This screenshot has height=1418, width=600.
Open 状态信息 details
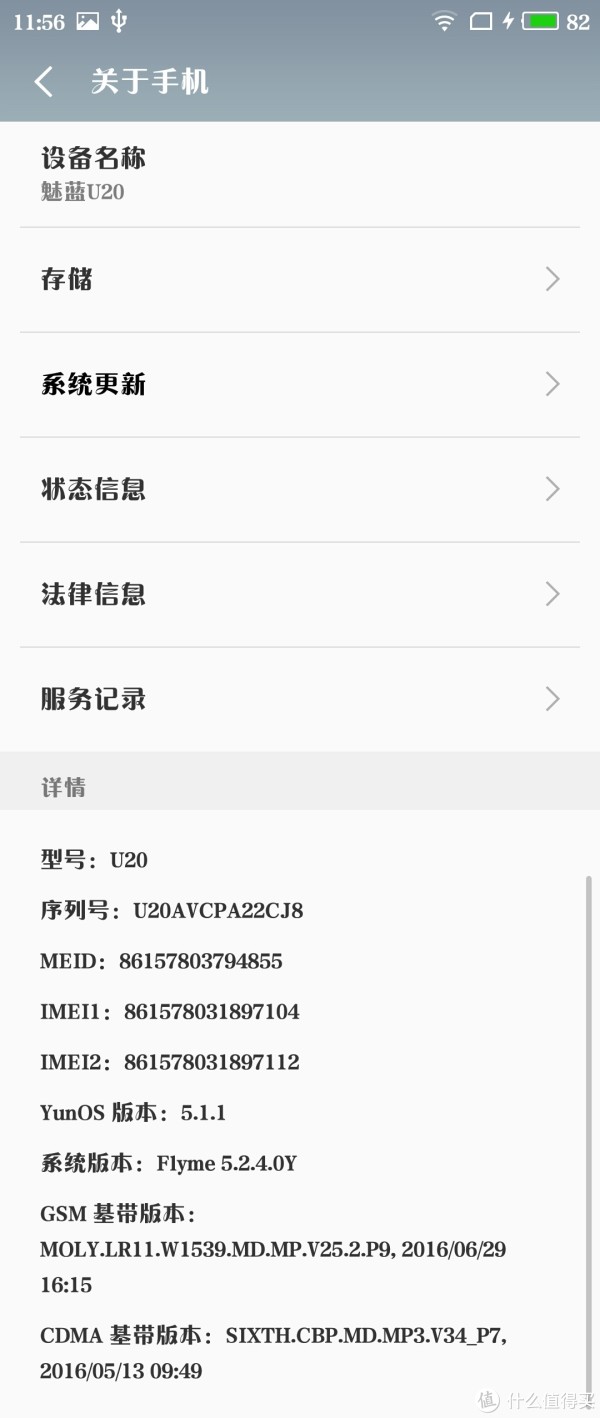pyautogui.click(x=300, y=489)
